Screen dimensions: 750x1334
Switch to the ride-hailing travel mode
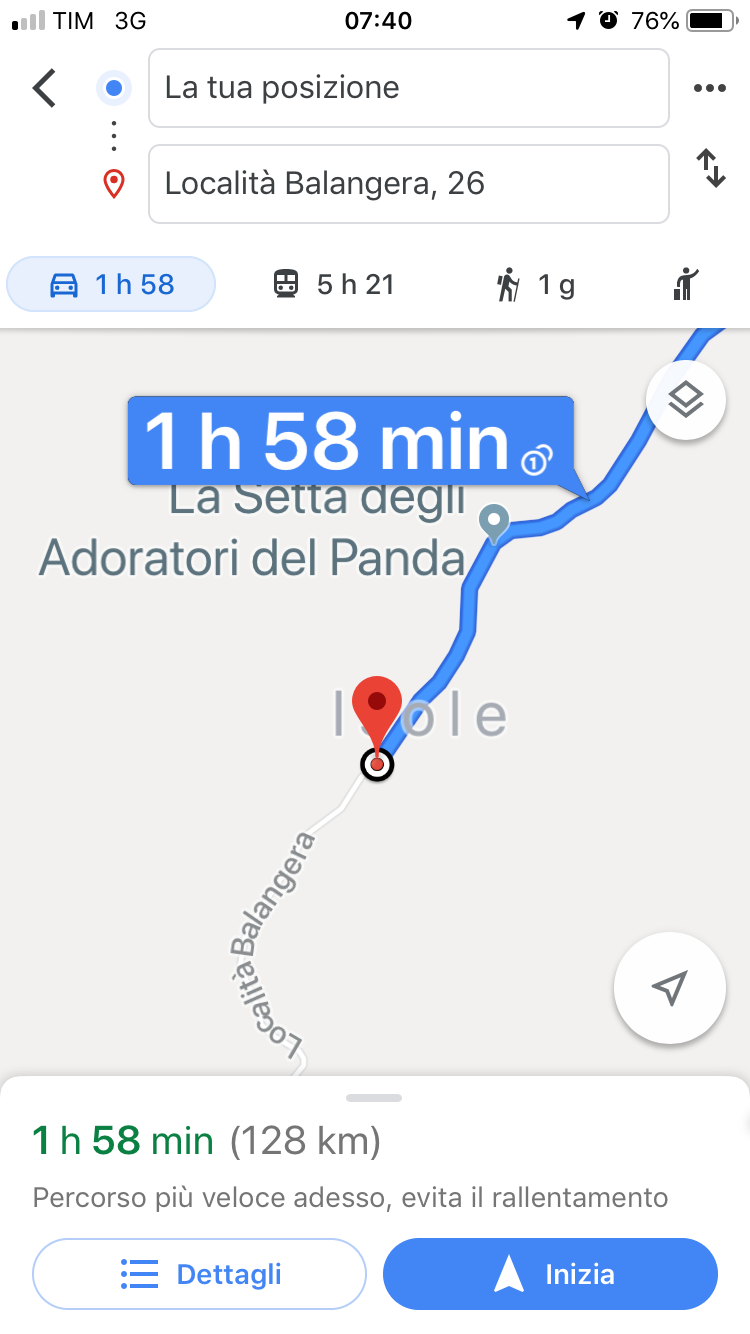tap(685, 285)
